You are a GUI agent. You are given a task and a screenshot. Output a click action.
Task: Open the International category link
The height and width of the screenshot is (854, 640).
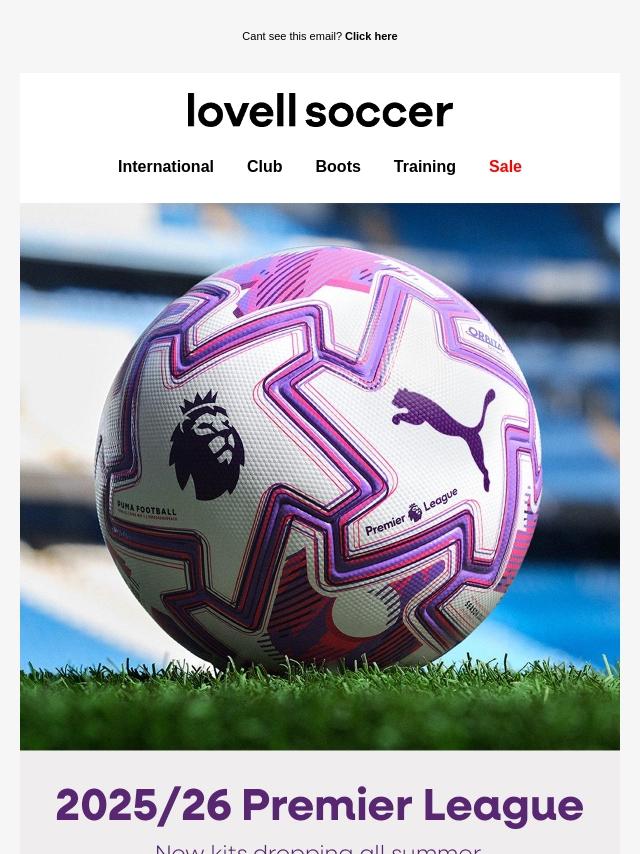coord(166,167)
